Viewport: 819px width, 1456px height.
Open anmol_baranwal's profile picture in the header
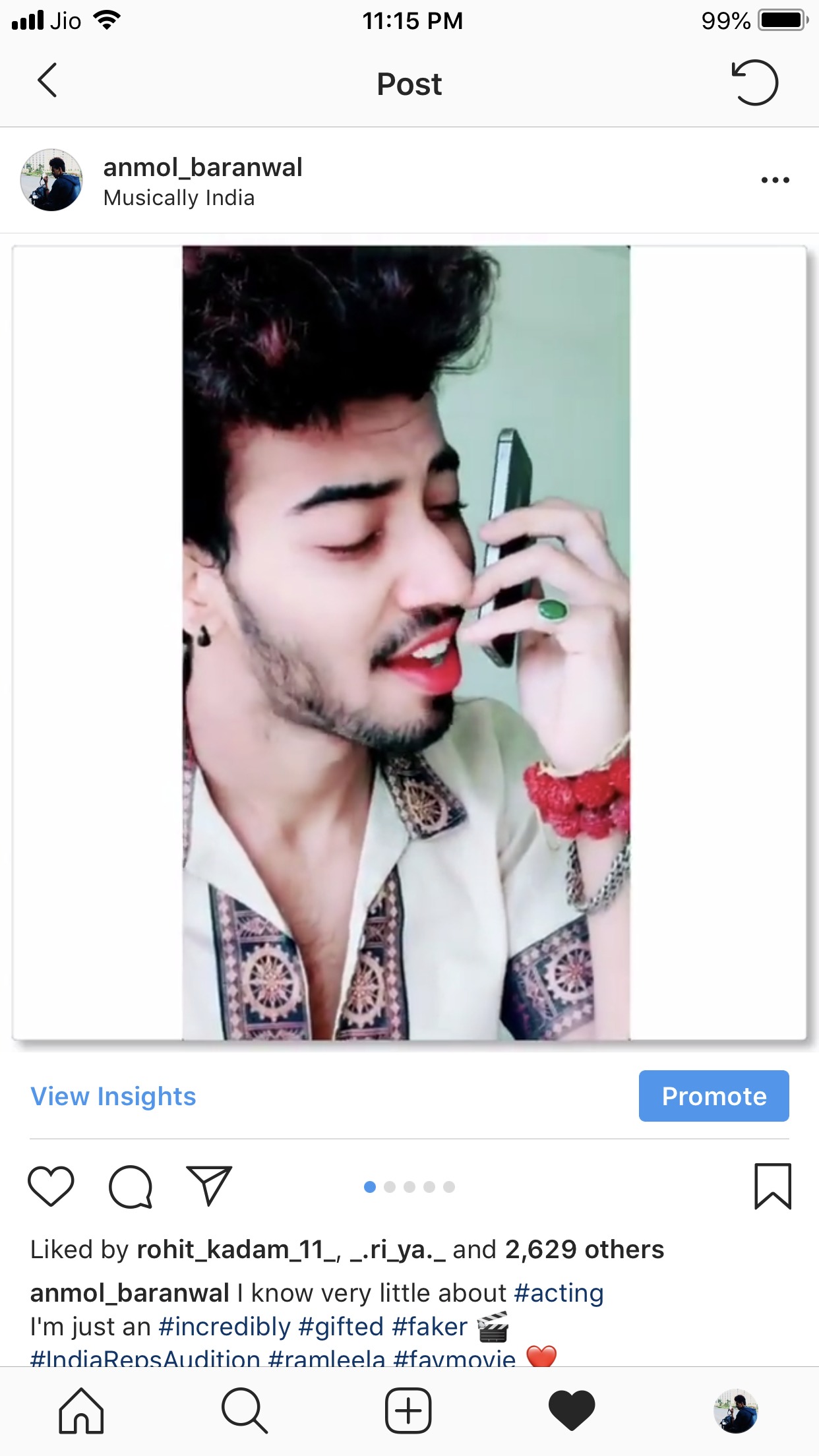[x=51, y=180]
